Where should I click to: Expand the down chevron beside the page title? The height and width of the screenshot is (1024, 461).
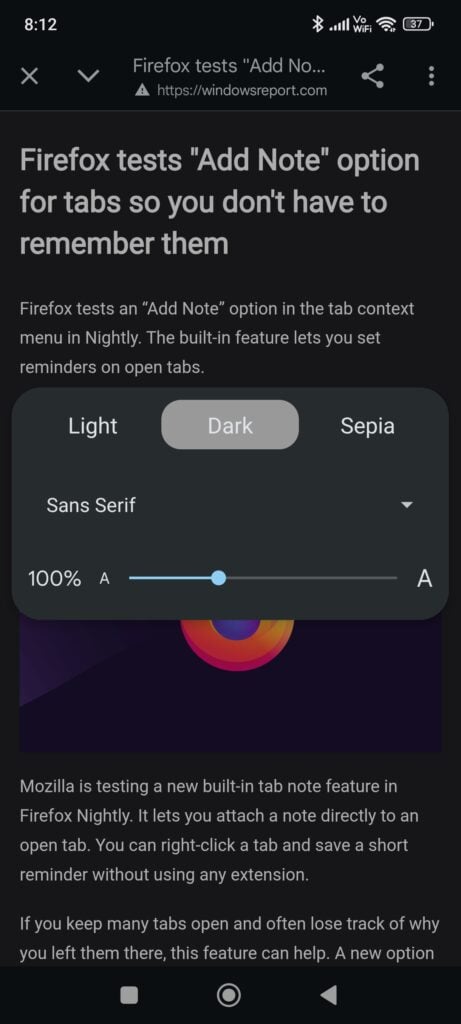pyautogui.click(x=89, y=77)
